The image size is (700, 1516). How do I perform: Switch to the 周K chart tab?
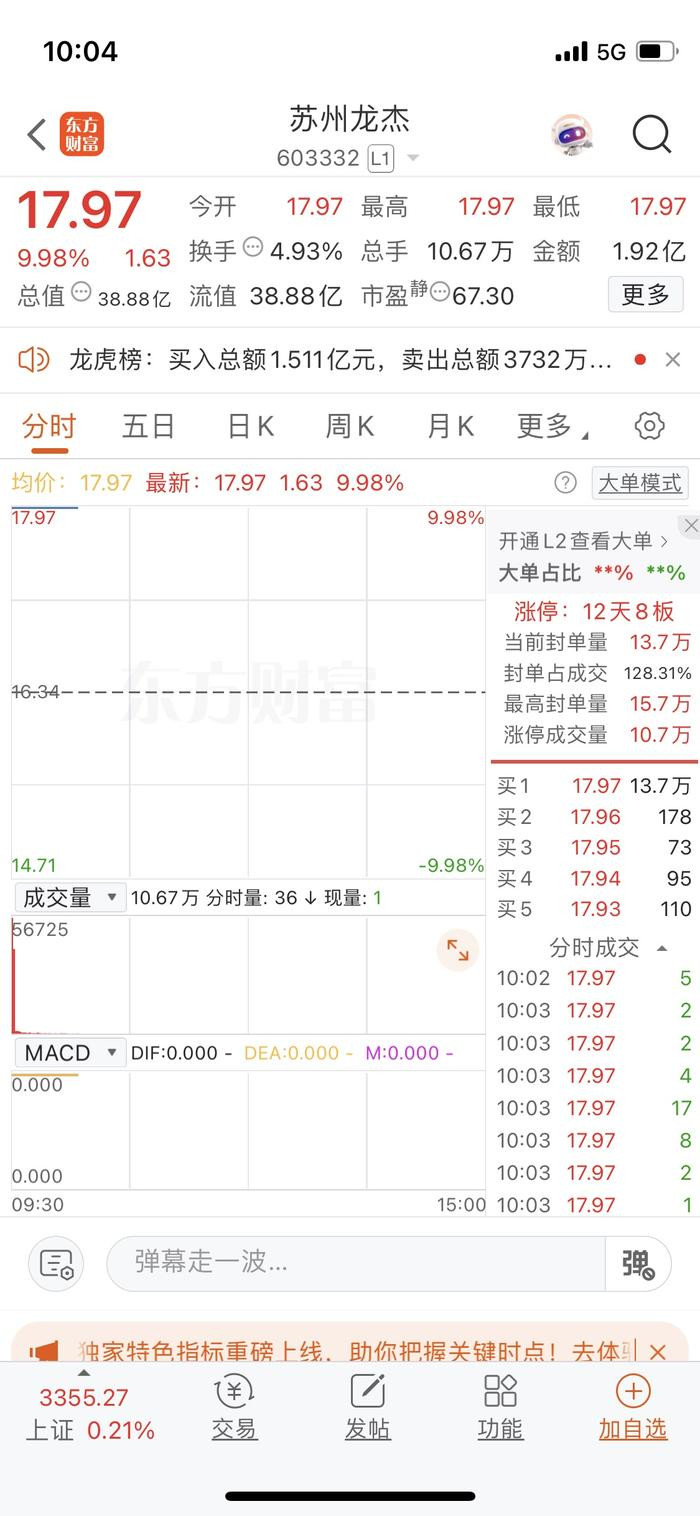click(350, 427)
